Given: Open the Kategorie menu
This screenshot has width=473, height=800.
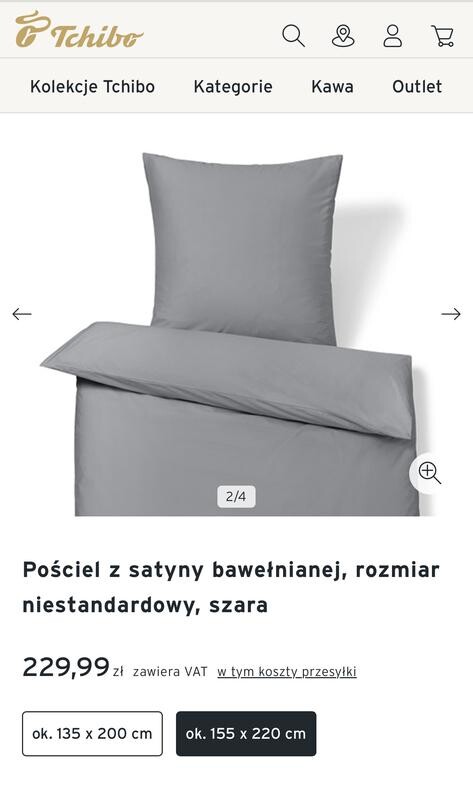Looking at the screenshot, I should [x=233, y=86].
